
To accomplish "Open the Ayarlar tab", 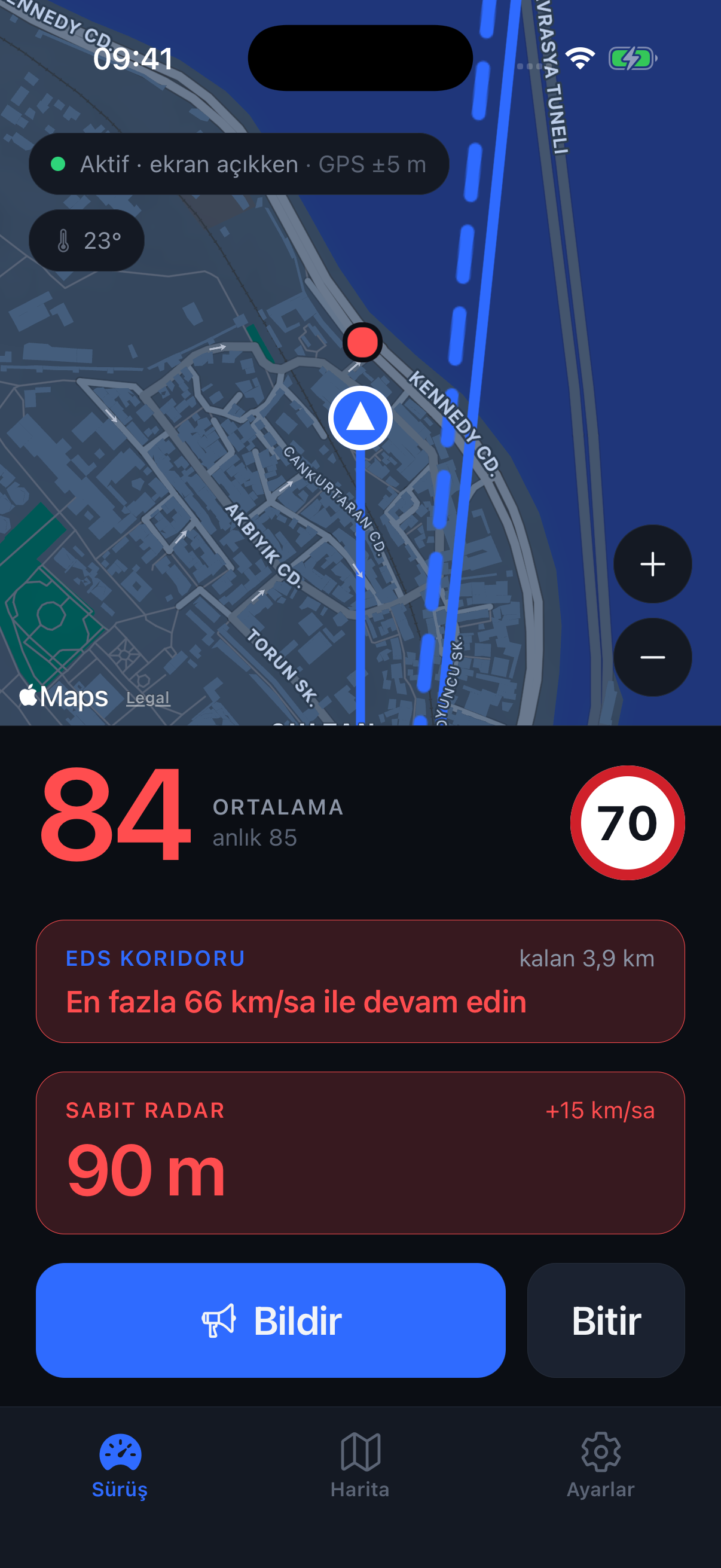I will 600,1465.
